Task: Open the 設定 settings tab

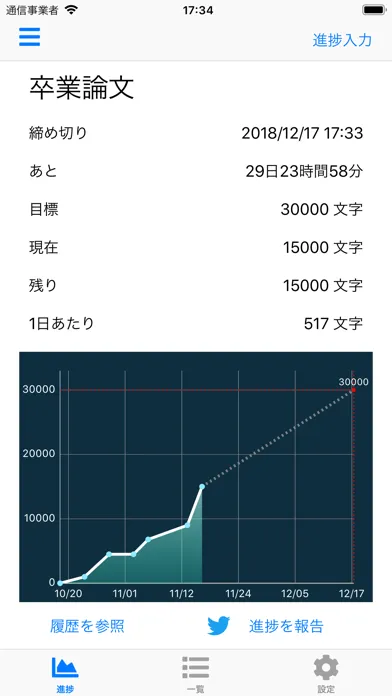Action: click(x=326, y=673)
